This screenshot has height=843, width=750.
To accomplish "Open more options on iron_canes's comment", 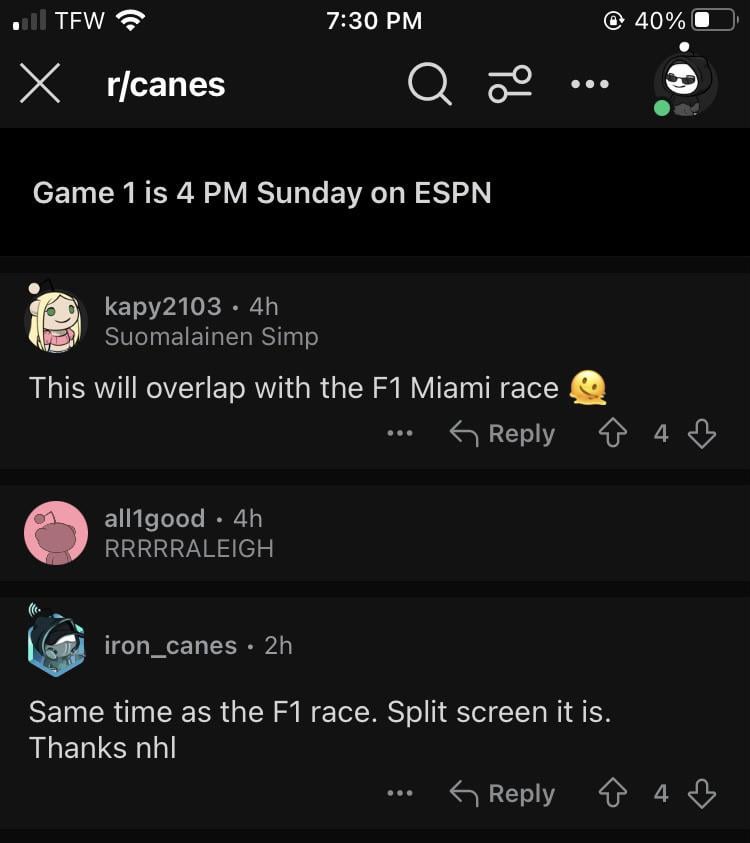I will [400, 794].
